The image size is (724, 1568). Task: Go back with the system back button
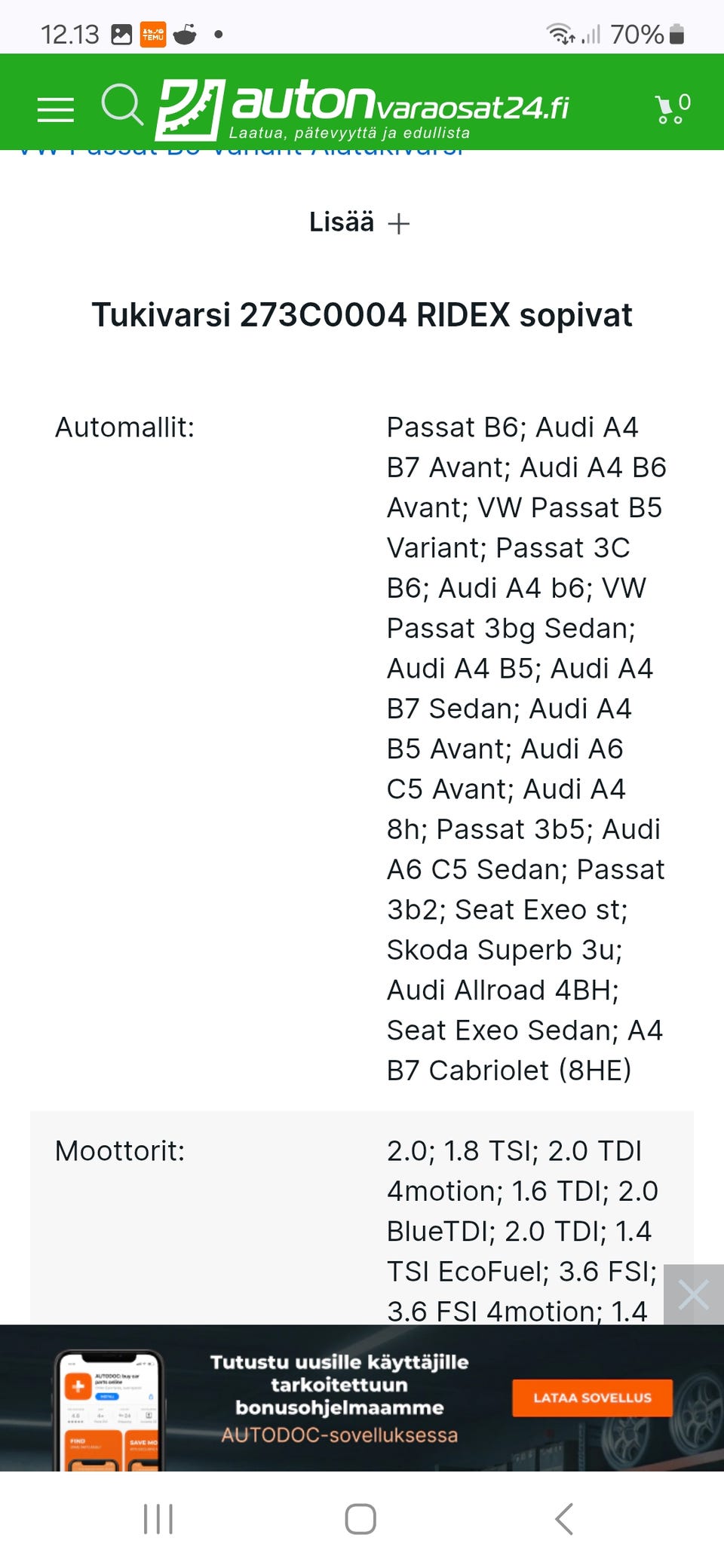pyautogui.click(x=563, y=1519)
